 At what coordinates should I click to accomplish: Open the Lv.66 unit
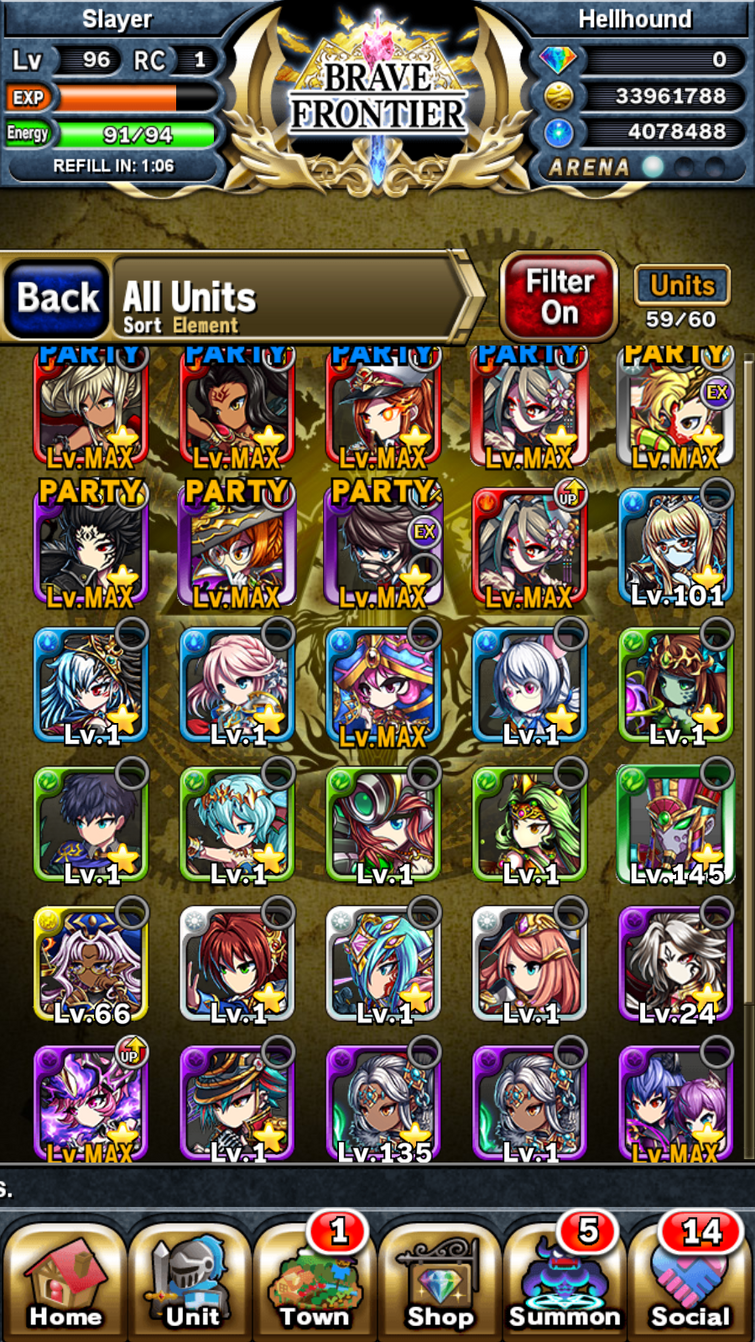(x=91, y=964)
